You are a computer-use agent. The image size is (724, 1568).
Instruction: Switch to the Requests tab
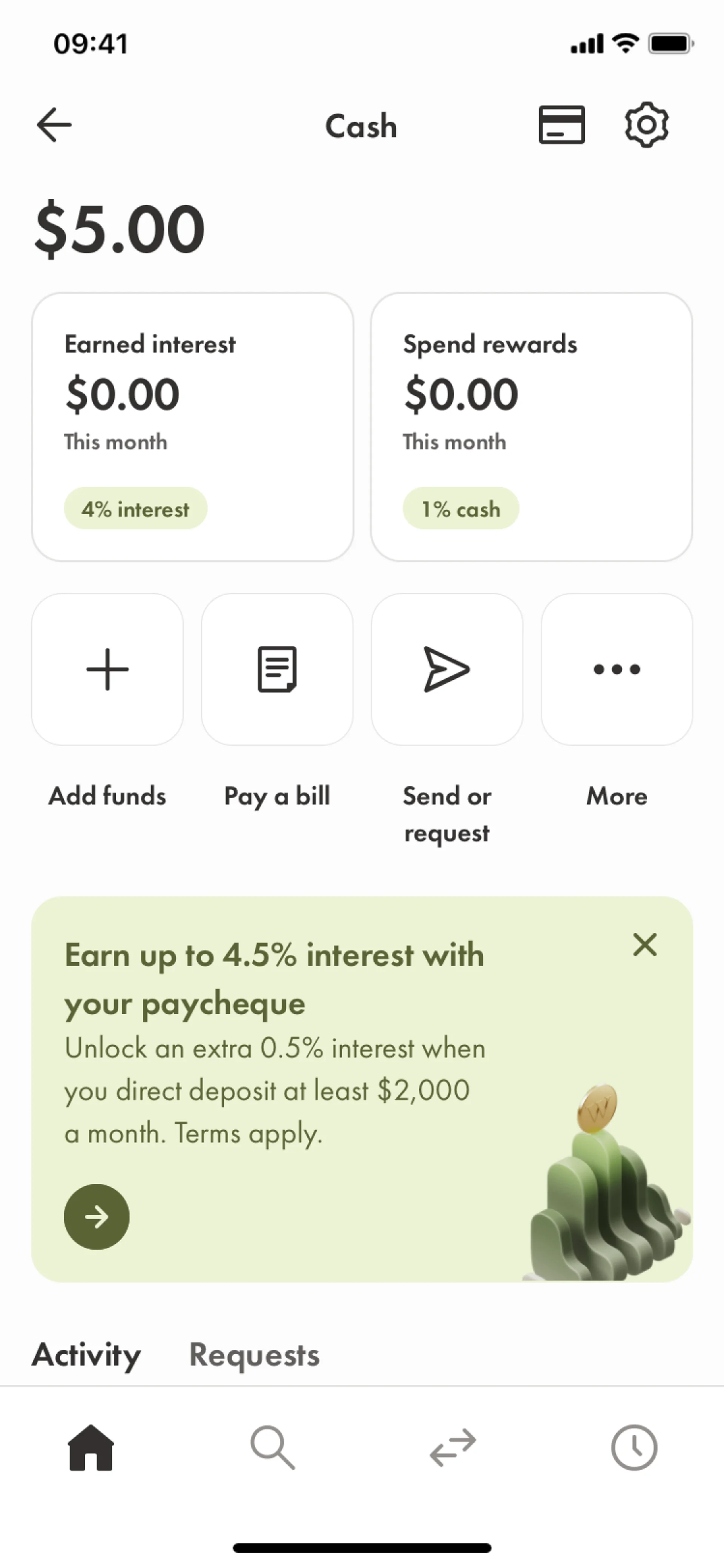(x=254, y=1355)
